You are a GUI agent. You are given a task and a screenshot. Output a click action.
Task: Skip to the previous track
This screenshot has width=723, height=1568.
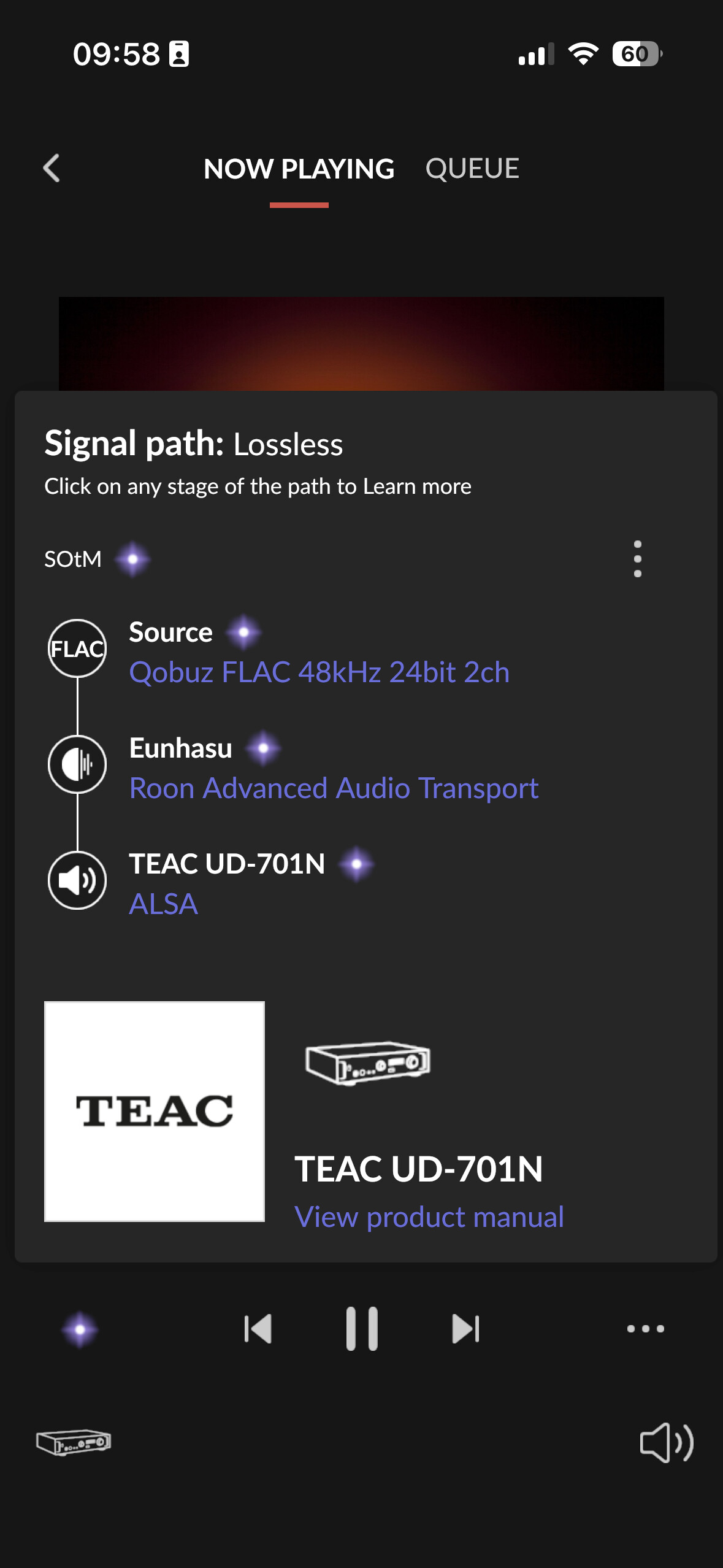(258, 1329)
